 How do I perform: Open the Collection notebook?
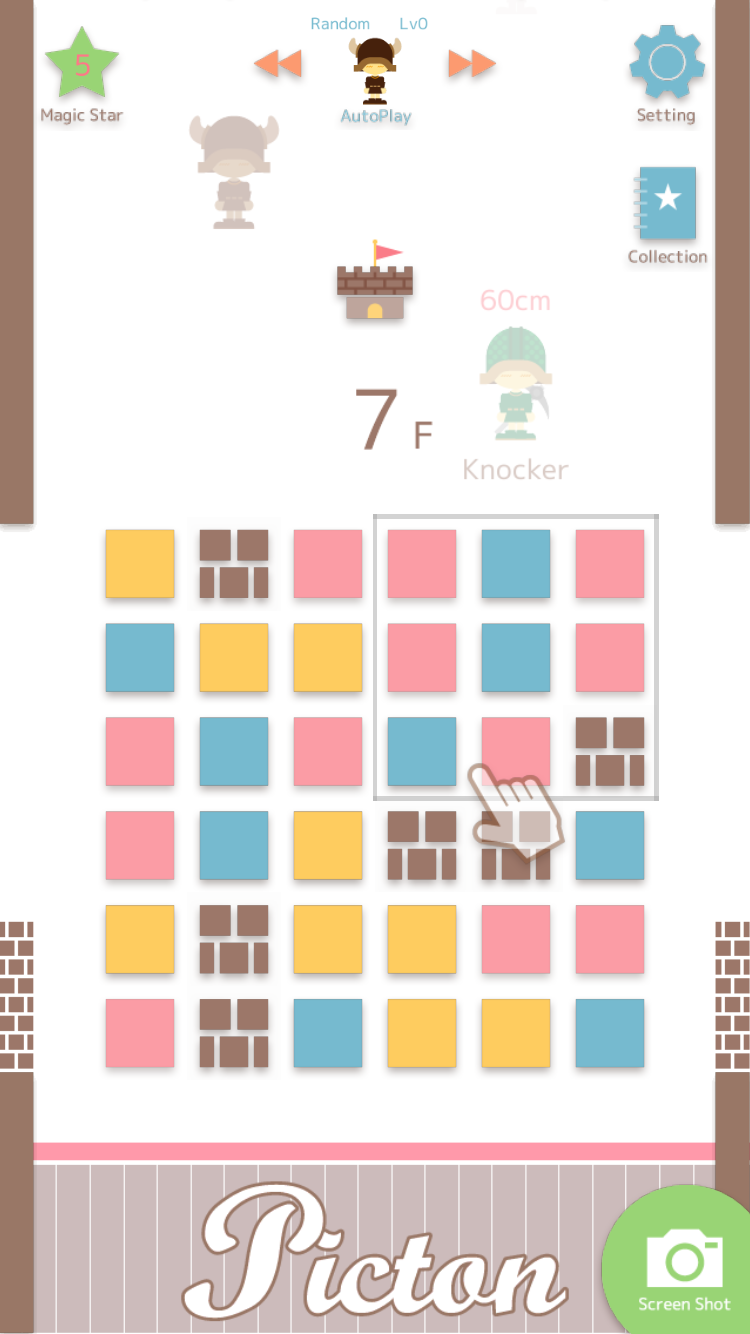point(667,204)
